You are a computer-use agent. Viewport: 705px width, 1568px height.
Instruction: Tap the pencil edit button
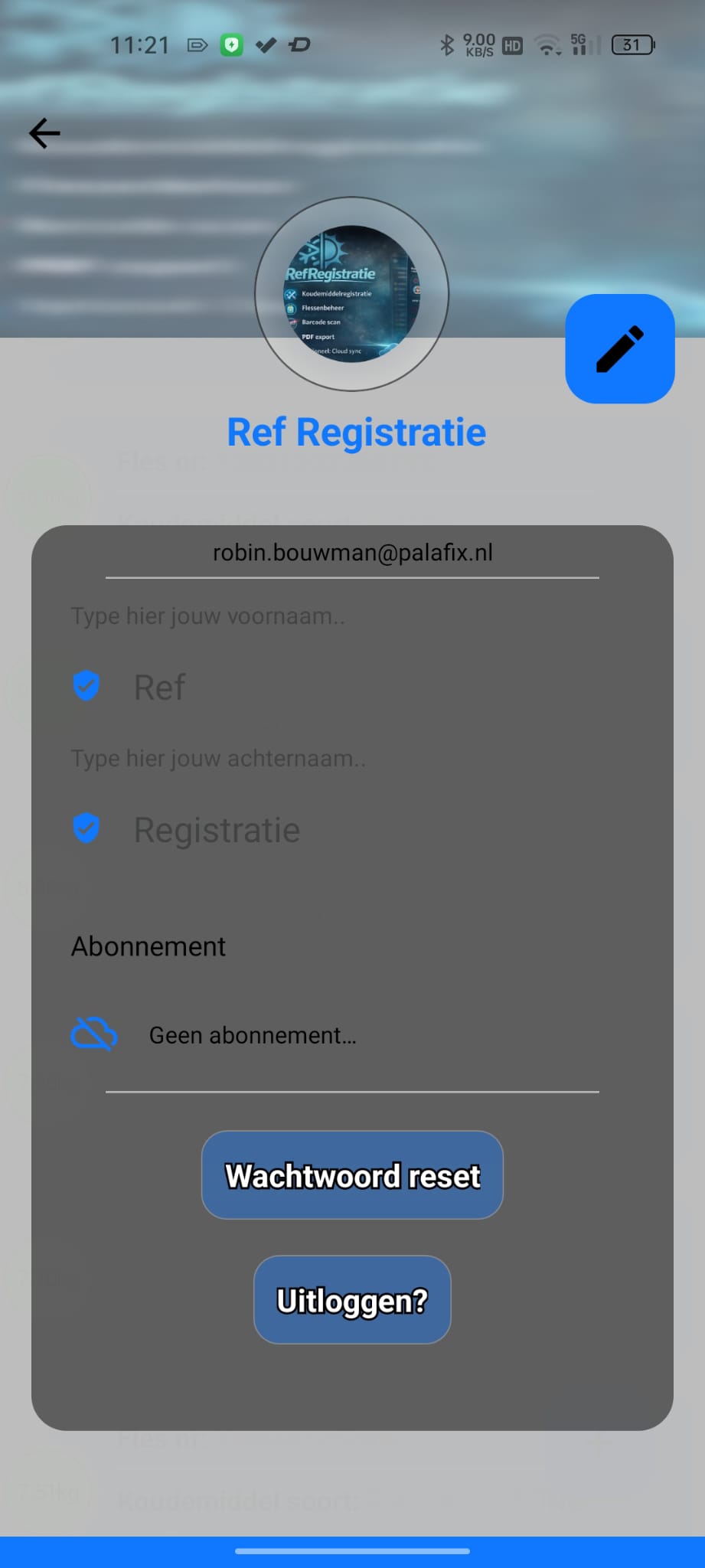tap(619, 349)
